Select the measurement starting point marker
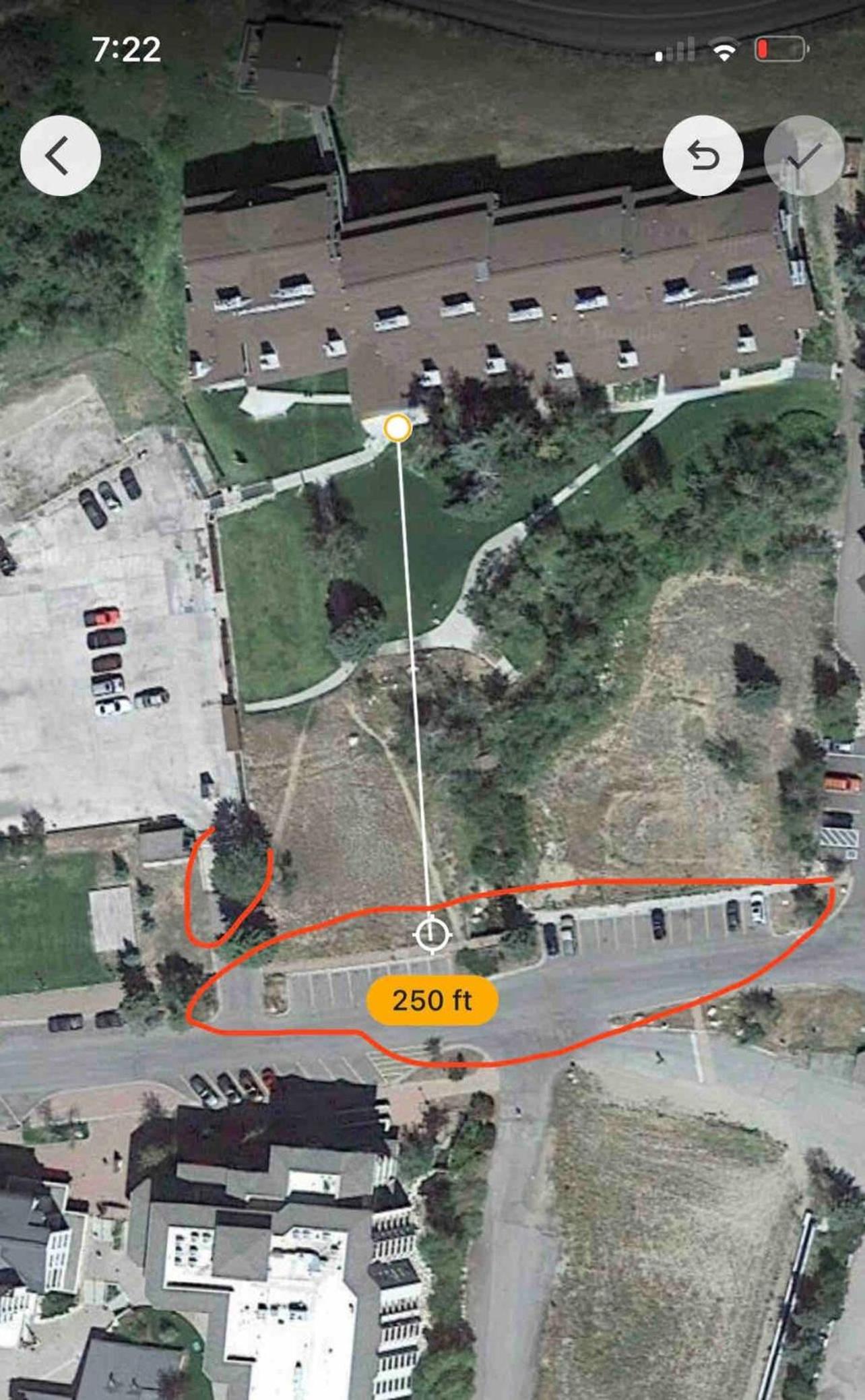 pos(397,428)
